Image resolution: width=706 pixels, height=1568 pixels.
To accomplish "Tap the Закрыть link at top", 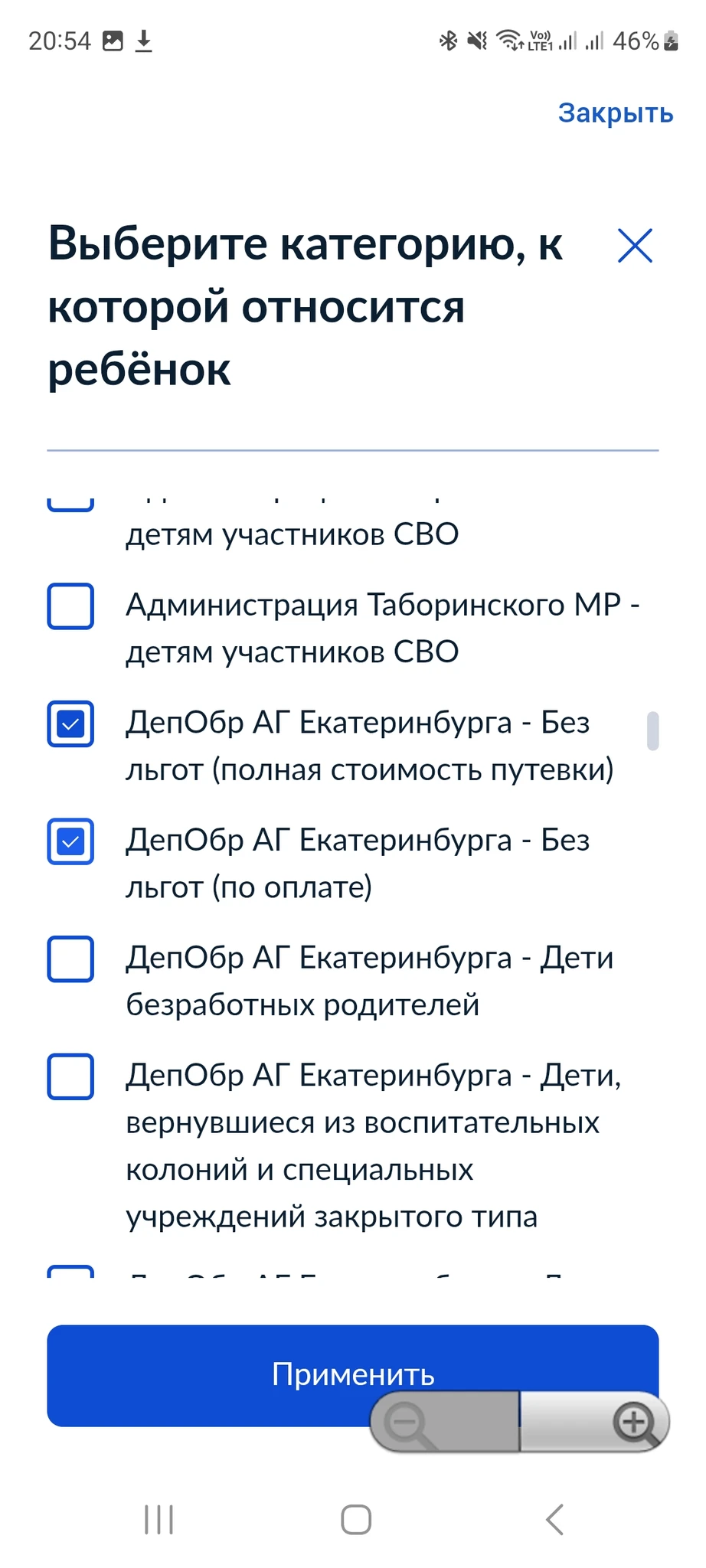I will tap(615, 113).
